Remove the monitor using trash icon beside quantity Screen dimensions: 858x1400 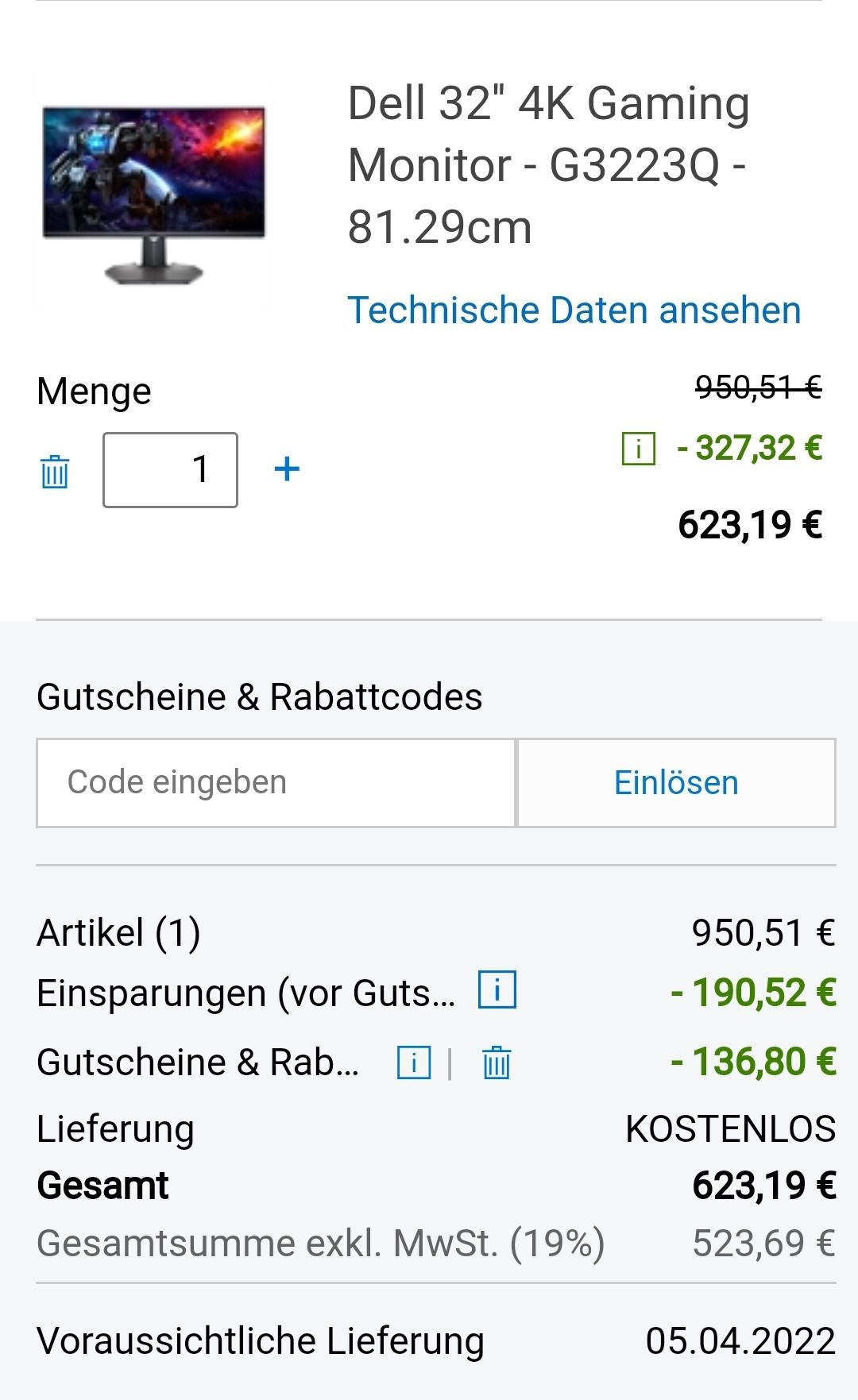pyautogui.click(x=55, y=471)
